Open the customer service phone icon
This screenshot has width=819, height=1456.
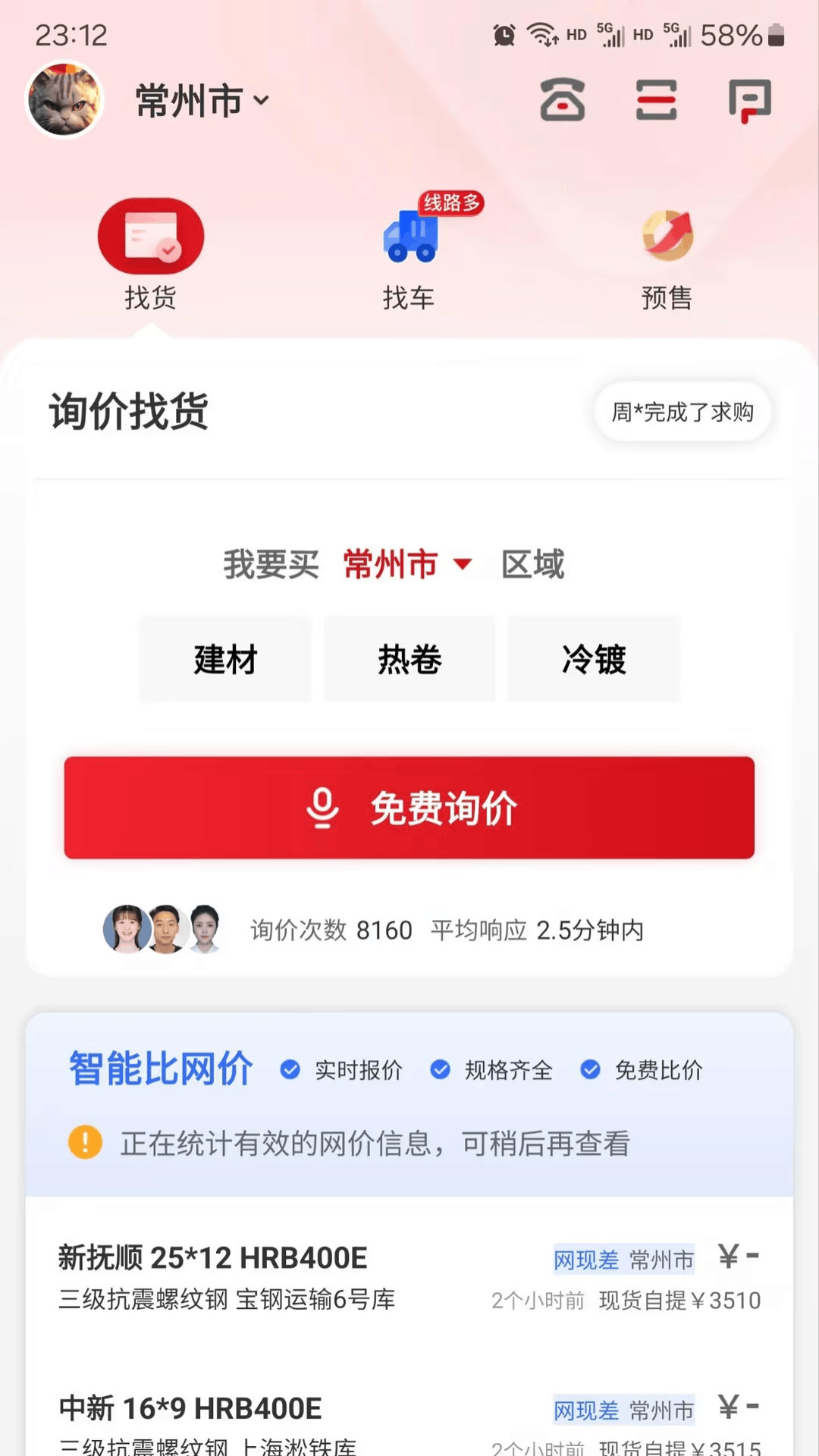tap(562, 100)
